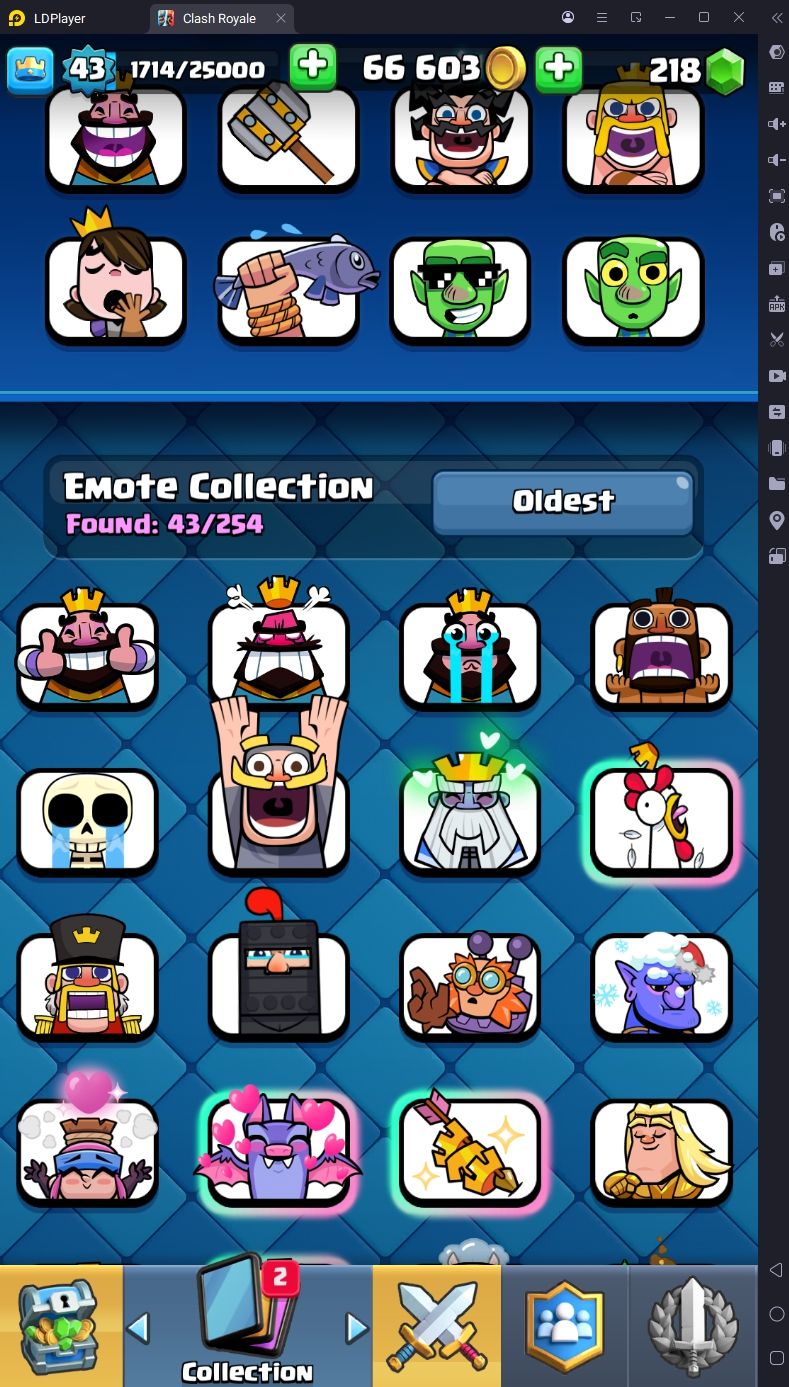789x1387 pixels.
Task: Switch to the Shop chest tab
Action: (61, 1326)
